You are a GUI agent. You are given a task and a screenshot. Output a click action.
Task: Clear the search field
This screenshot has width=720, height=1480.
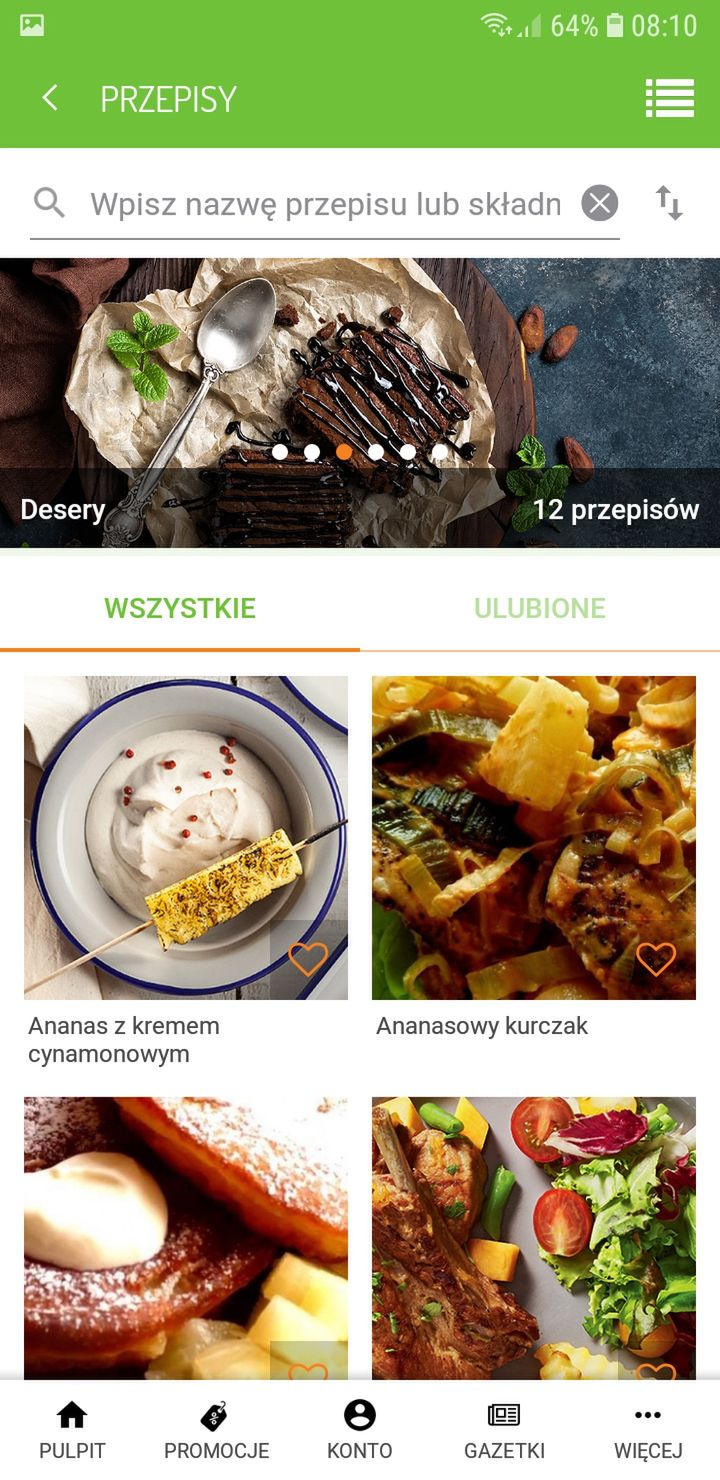600,204
